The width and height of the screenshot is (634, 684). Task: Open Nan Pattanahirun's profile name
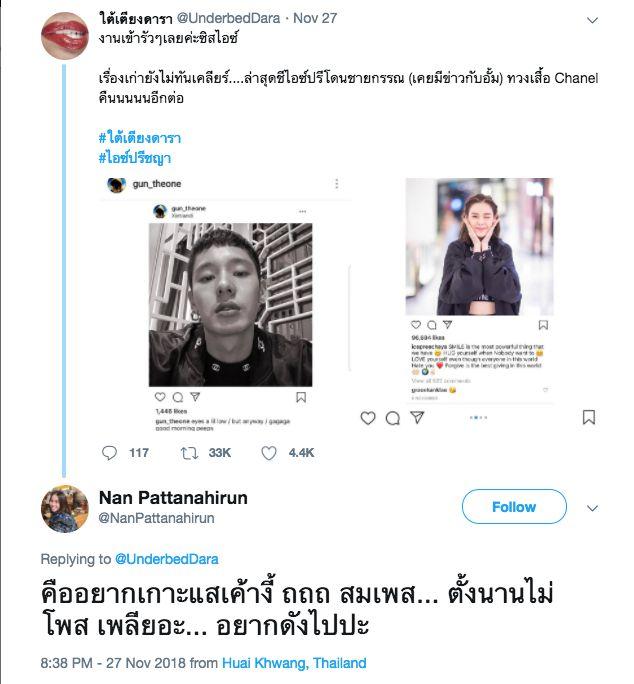pyautogui.click(x=173, y=498)
